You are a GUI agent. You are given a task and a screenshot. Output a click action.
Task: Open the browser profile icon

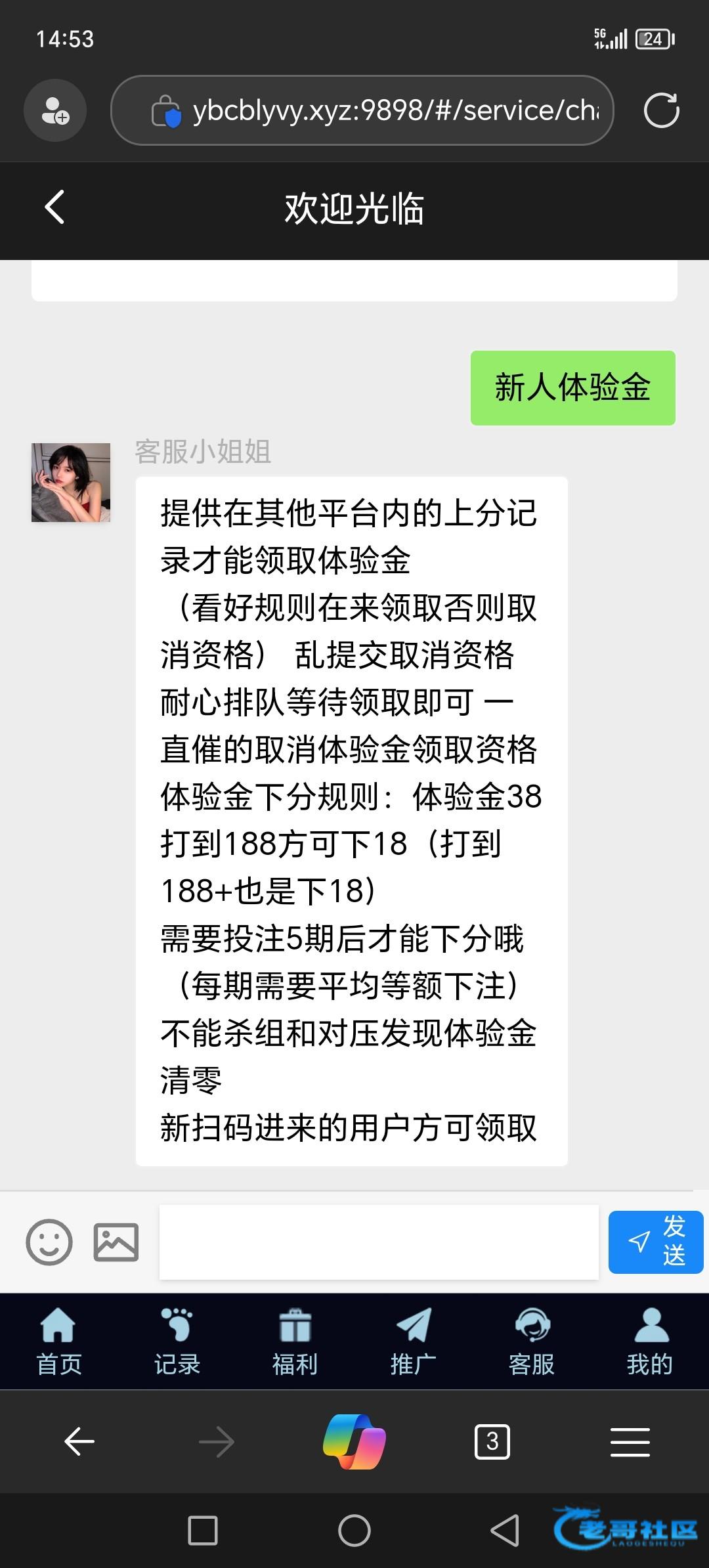tap(55, 110)
